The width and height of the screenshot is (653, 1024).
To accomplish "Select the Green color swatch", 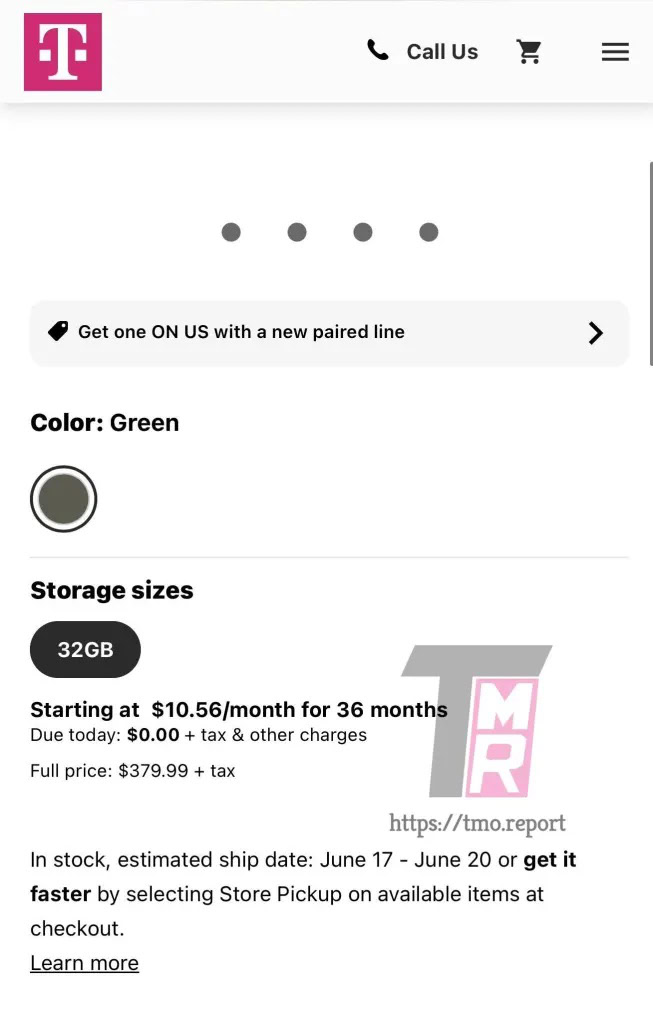I will [64, 498].
